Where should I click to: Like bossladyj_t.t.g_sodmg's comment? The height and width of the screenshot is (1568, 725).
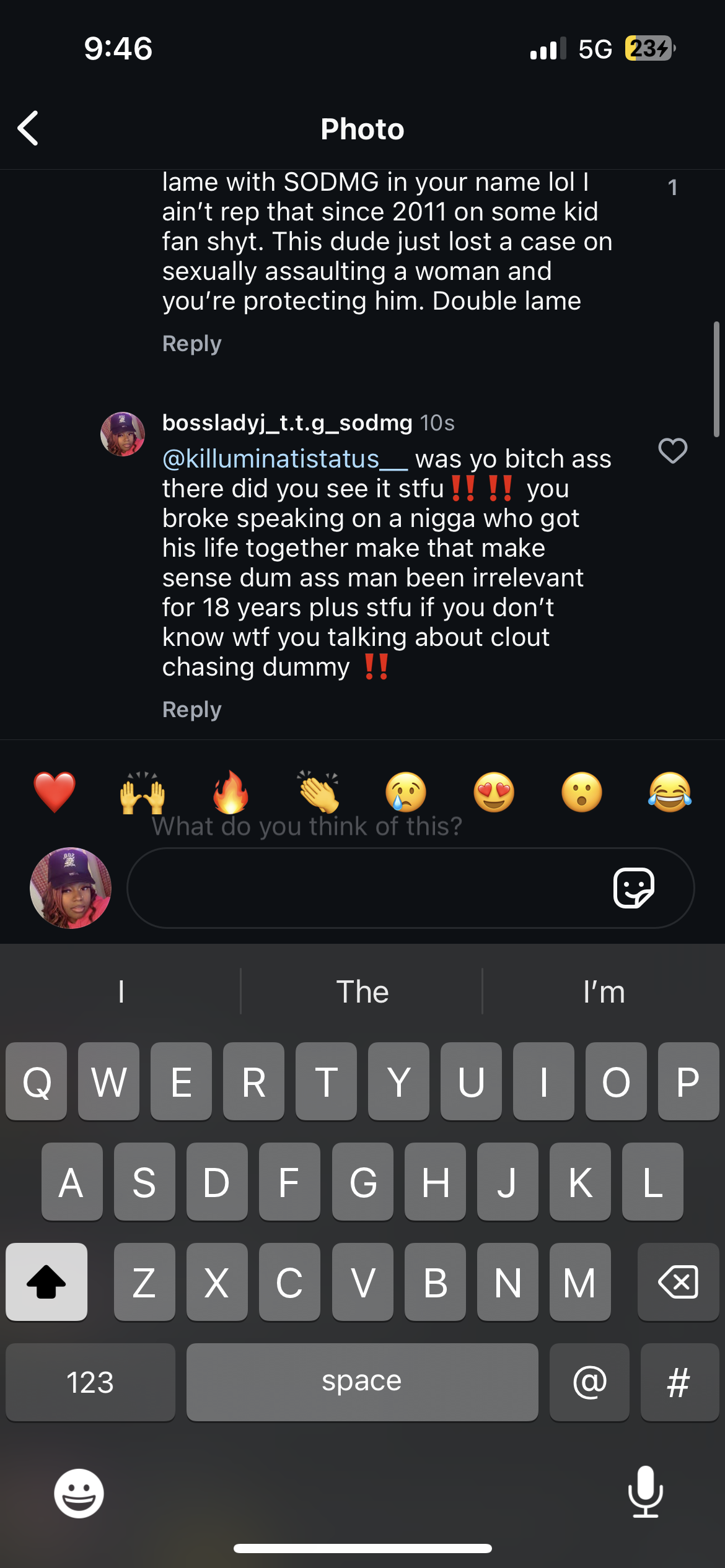[672, 451]
